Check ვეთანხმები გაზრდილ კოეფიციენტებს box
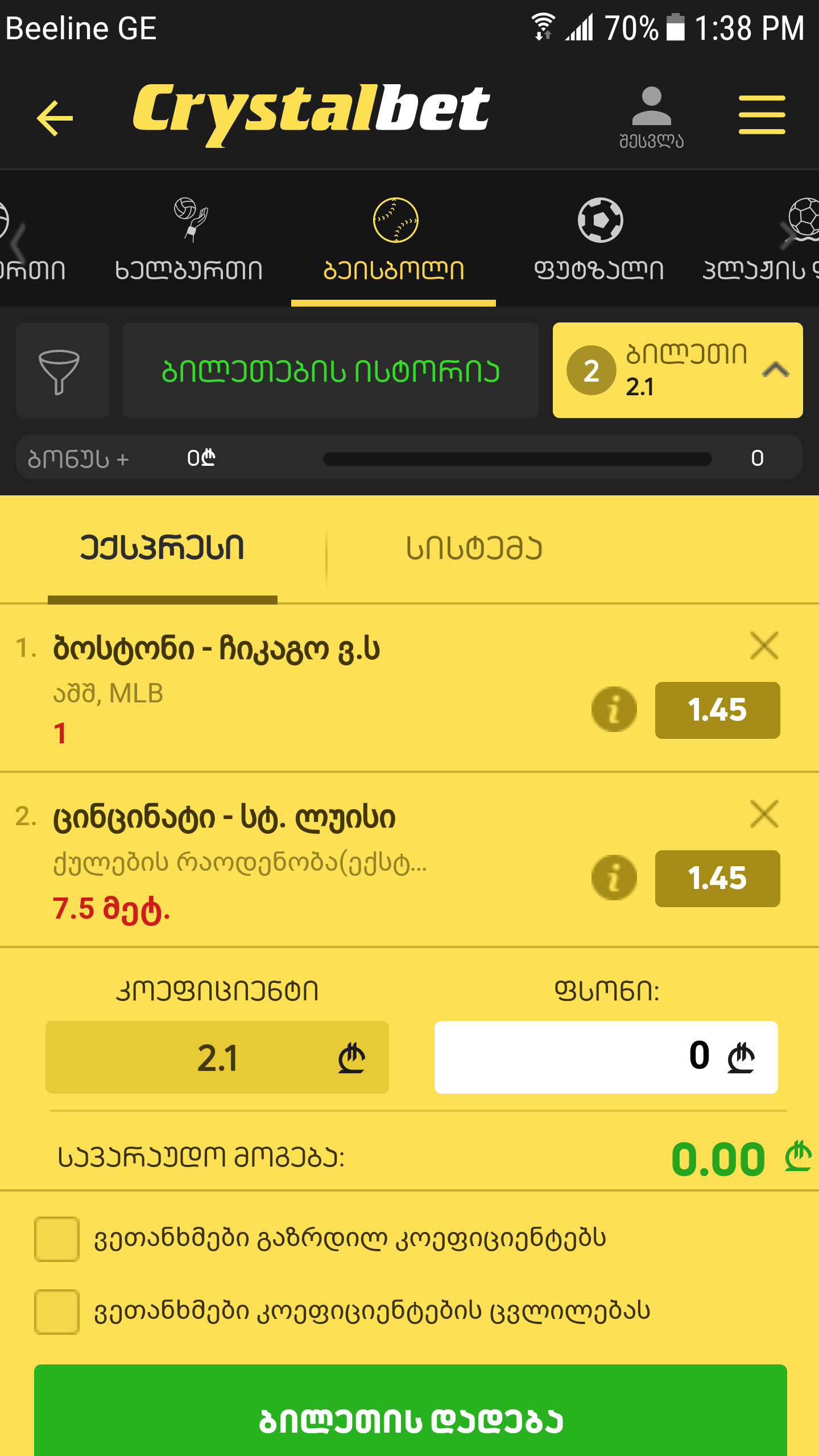 (57, 1239)
